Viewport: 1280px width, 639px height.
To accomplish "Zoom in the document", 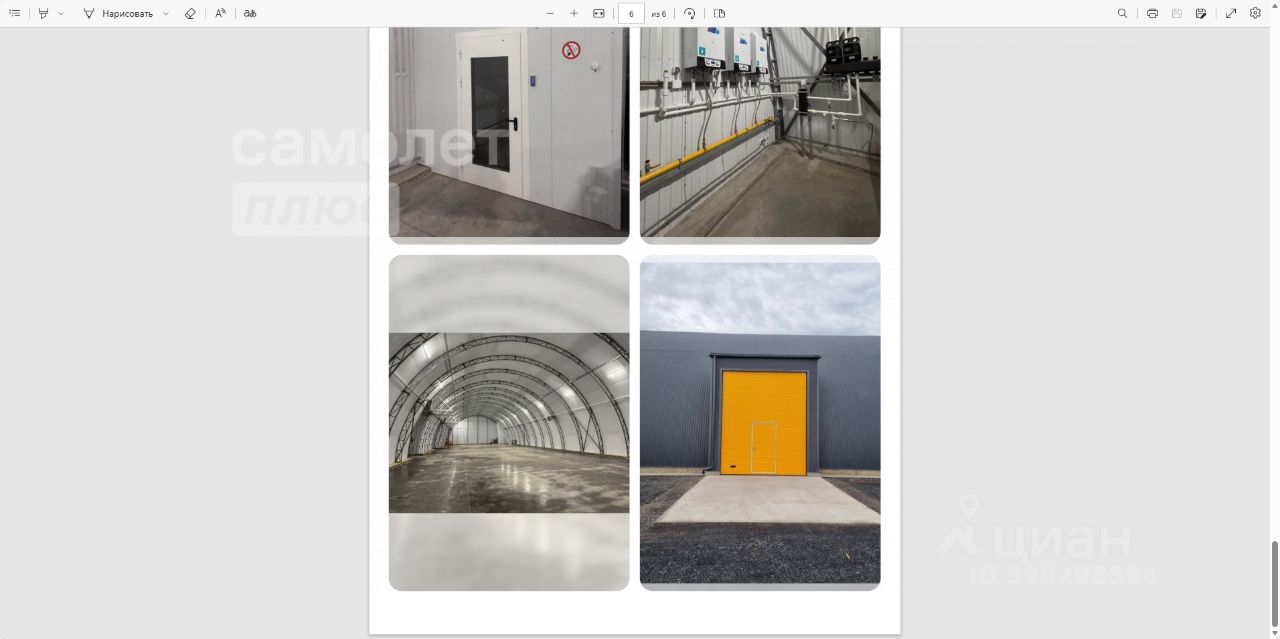I will pyautogui.click(x=574, y=13).
